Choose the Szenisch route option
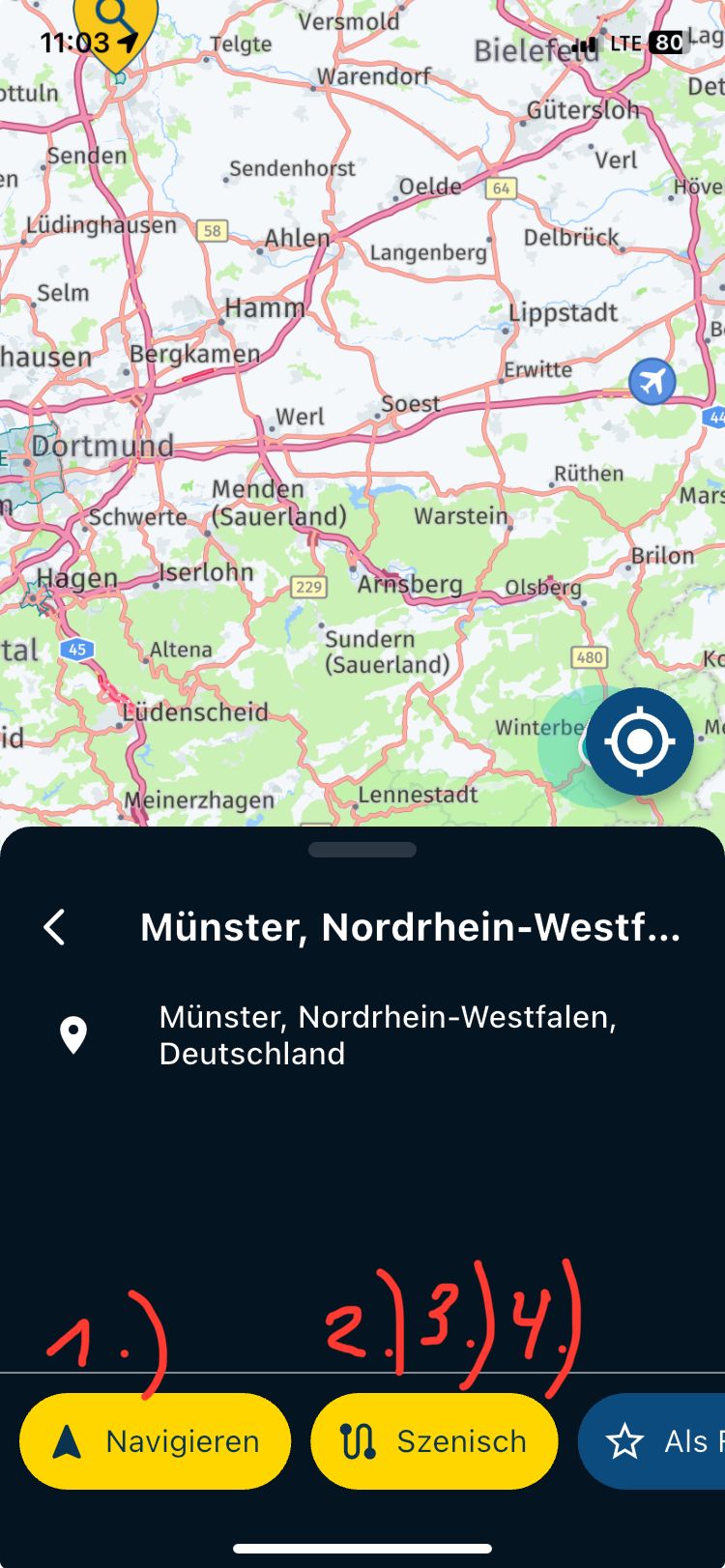 [434, 1441]
